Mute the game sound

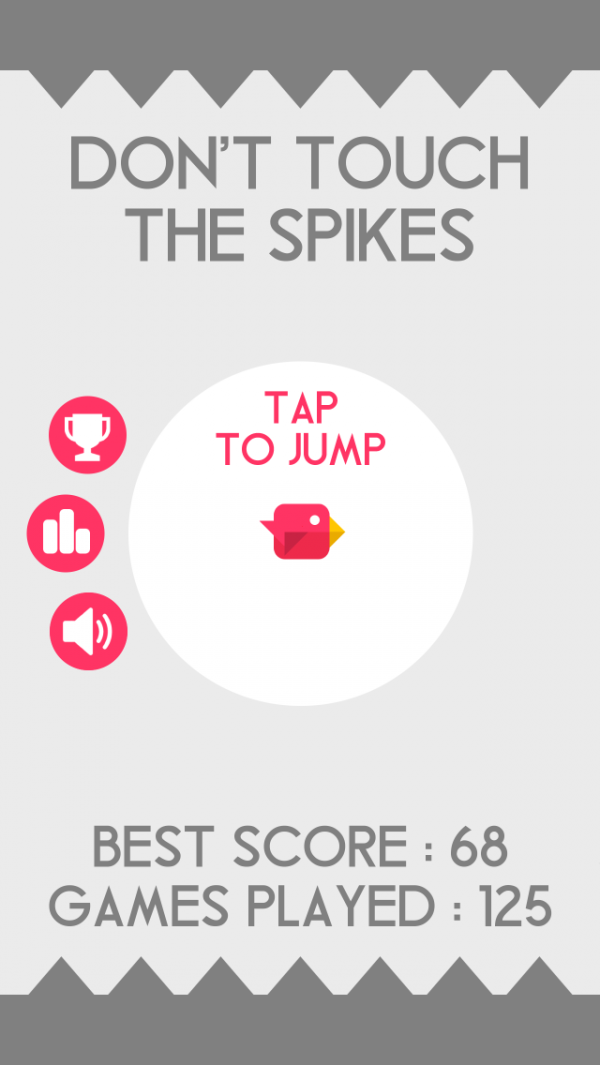click(88, 631)
